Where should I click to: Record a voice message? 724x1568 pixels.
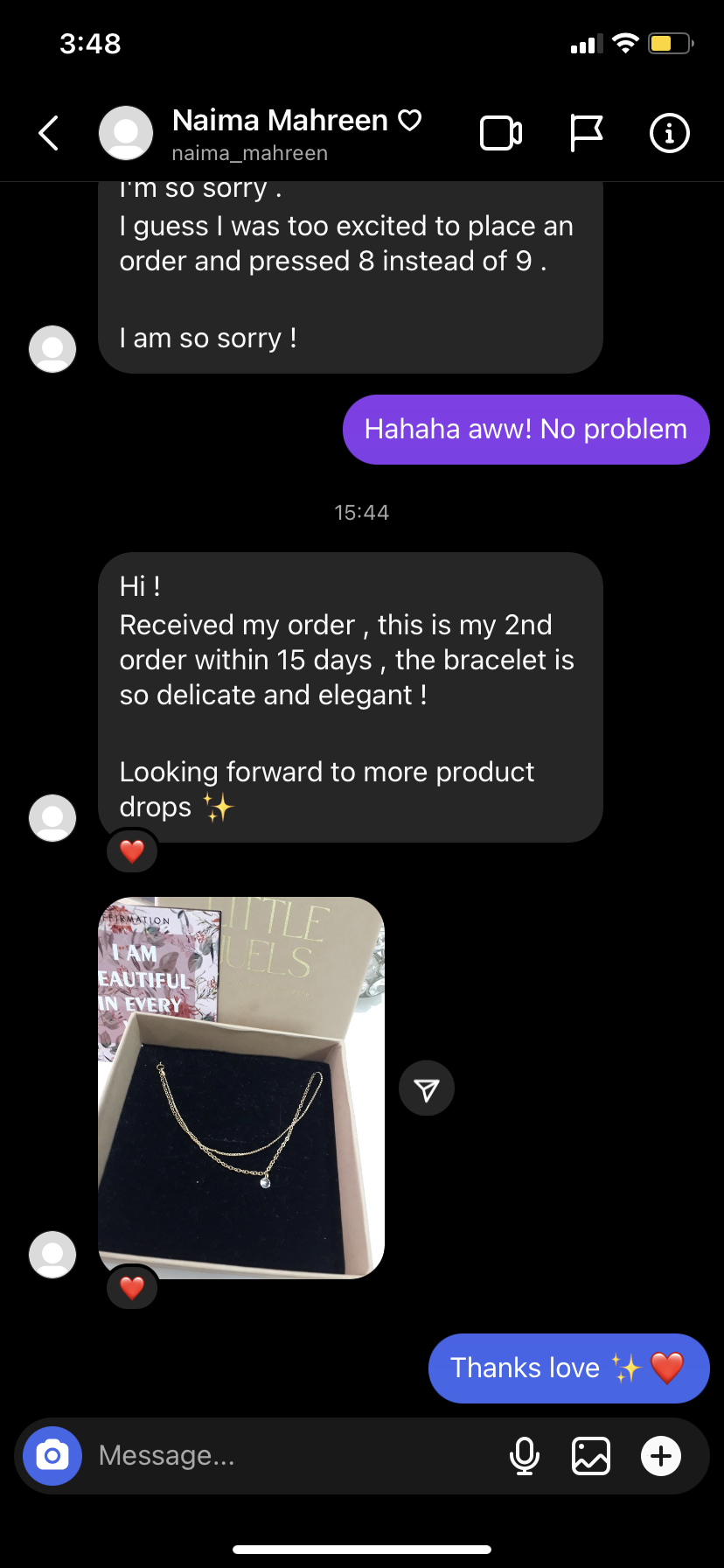(x=525, y=1456)
